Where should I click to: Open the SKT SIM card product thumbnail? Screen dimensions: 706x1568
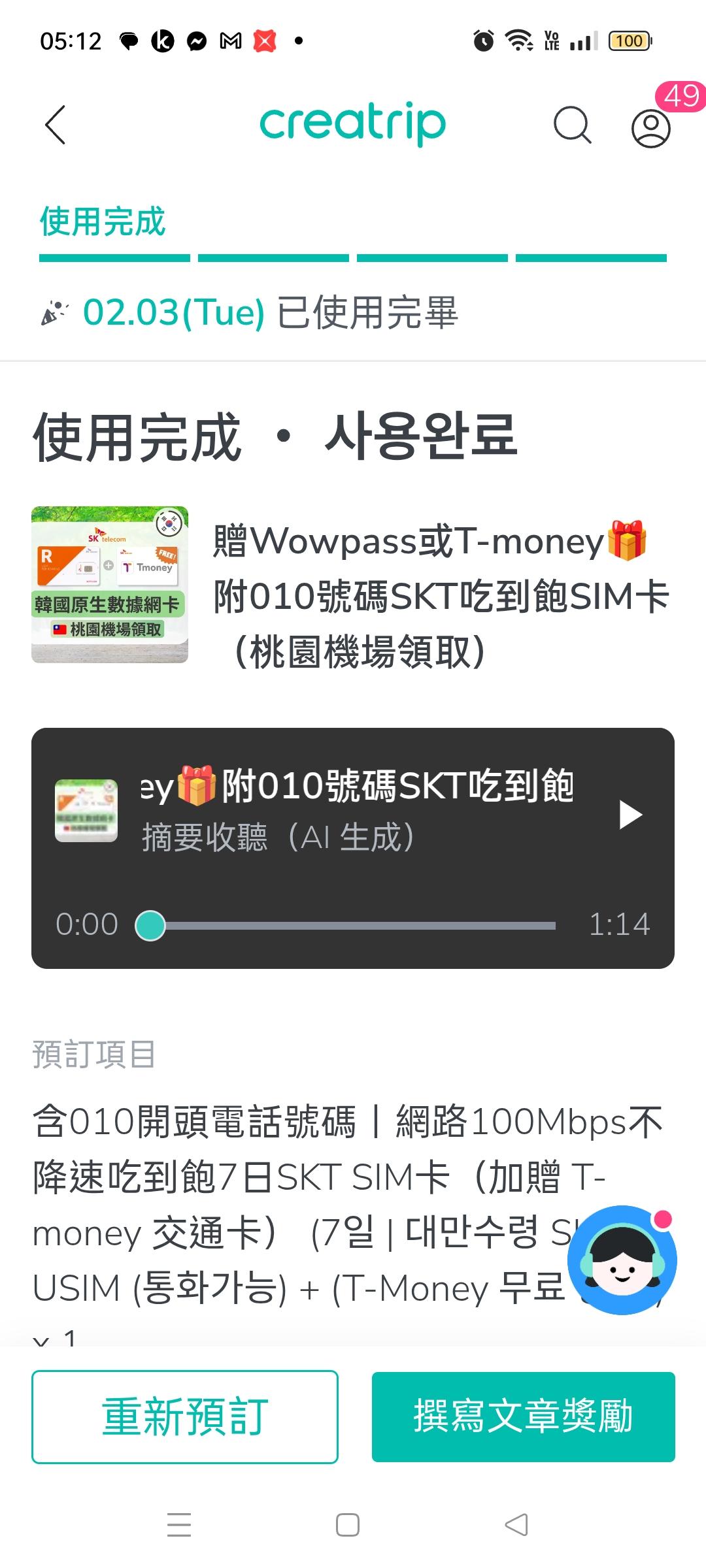(110, 585)
